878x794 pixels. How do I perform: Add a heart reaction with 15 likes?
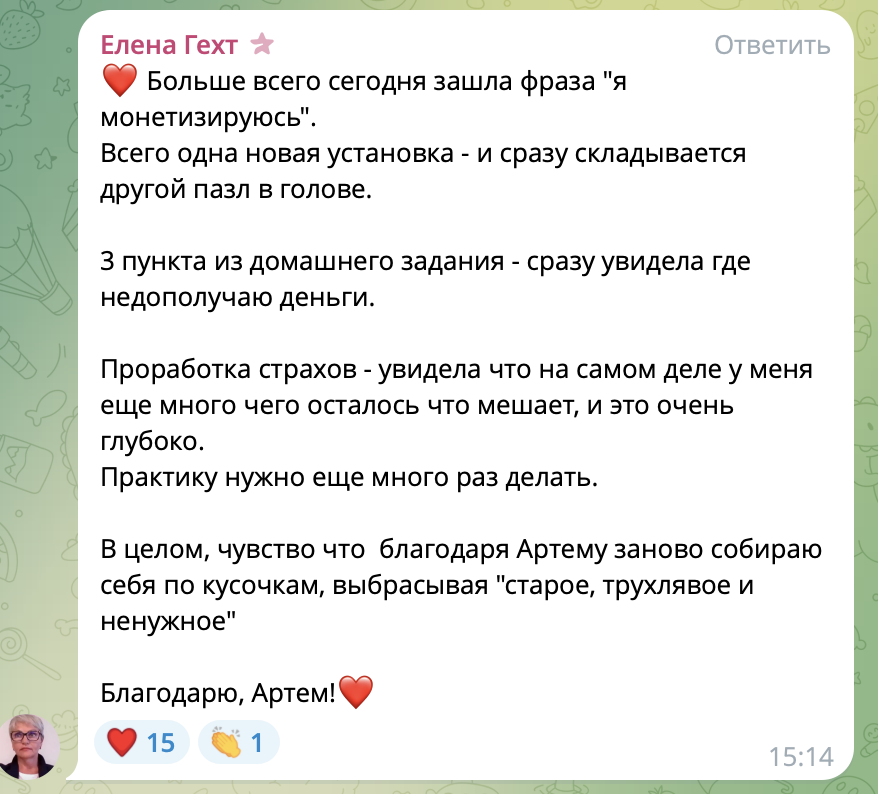(140, 743)
